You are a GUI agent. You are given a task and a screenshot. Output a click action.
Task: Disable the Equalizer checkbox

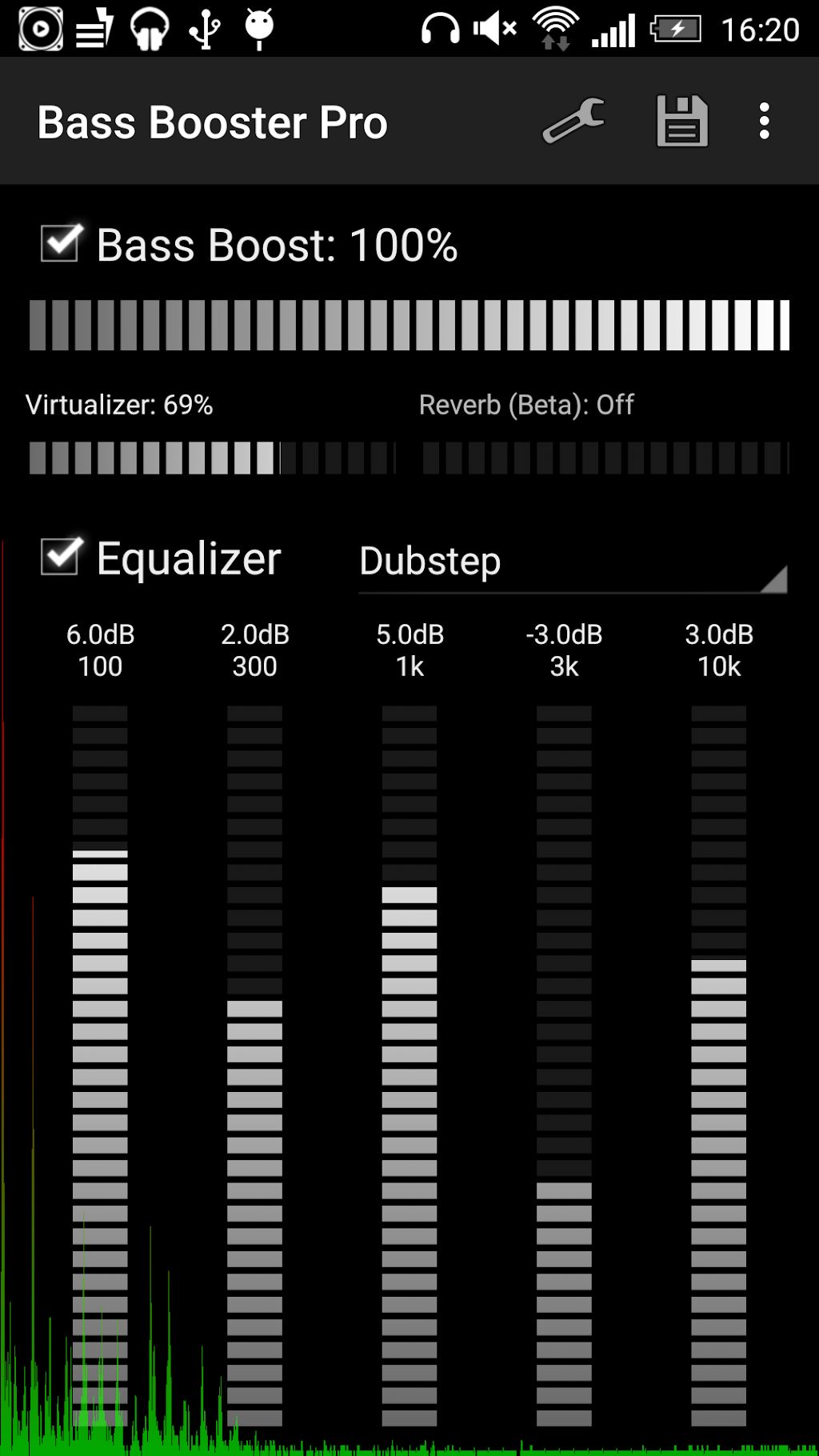tap(62, 556)
